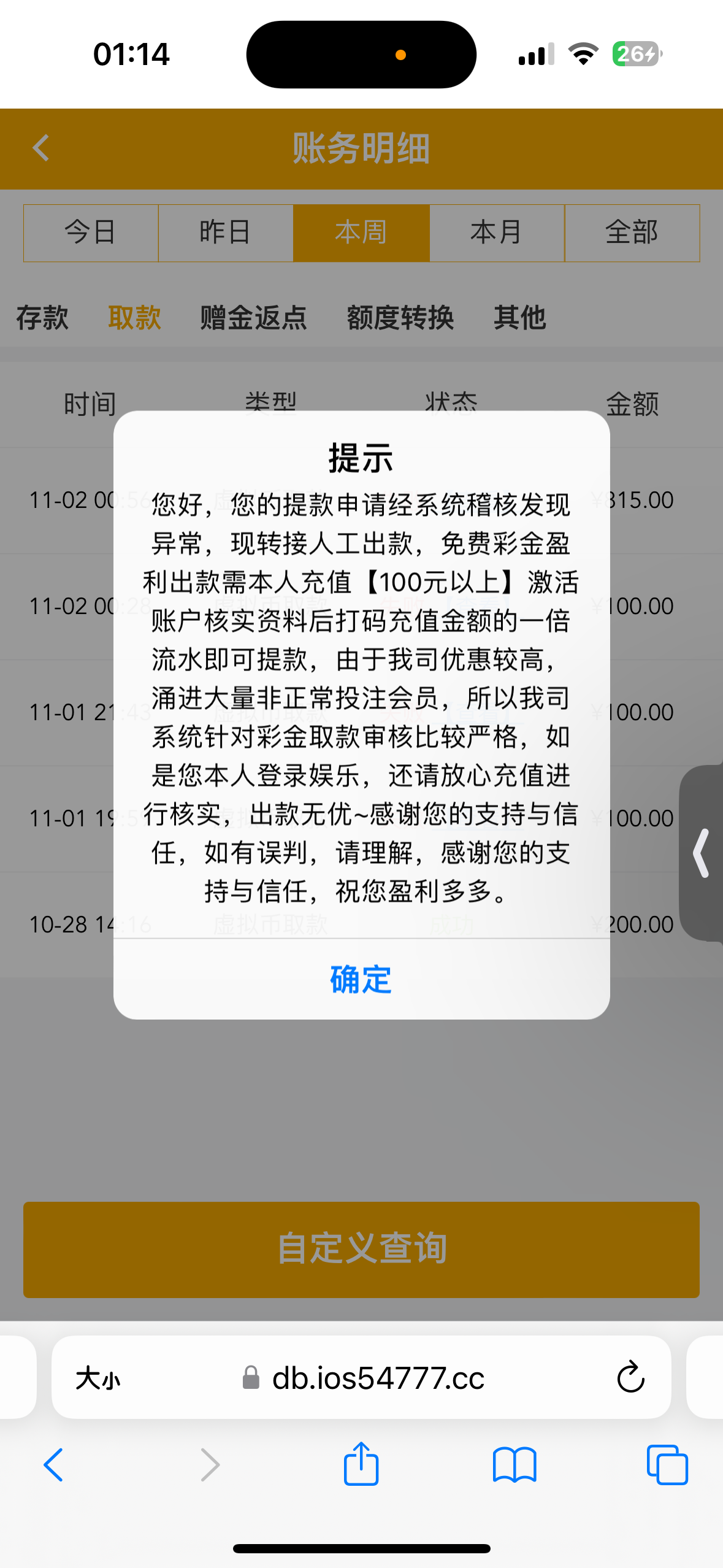Reload the page in Safari
This screenshot has height=1568, width=723.
point(630,1378)
